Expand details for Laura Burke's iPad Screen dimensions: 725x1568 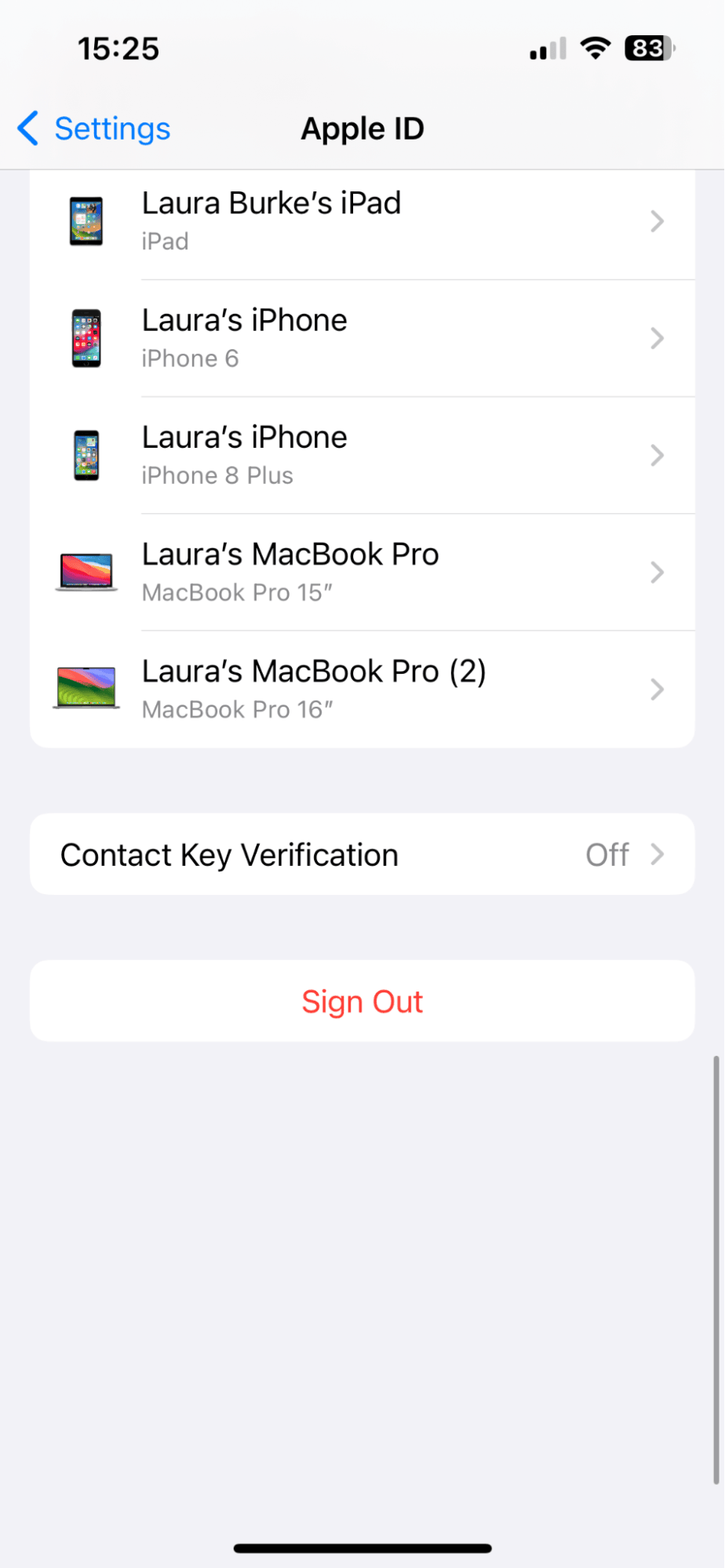658,221
